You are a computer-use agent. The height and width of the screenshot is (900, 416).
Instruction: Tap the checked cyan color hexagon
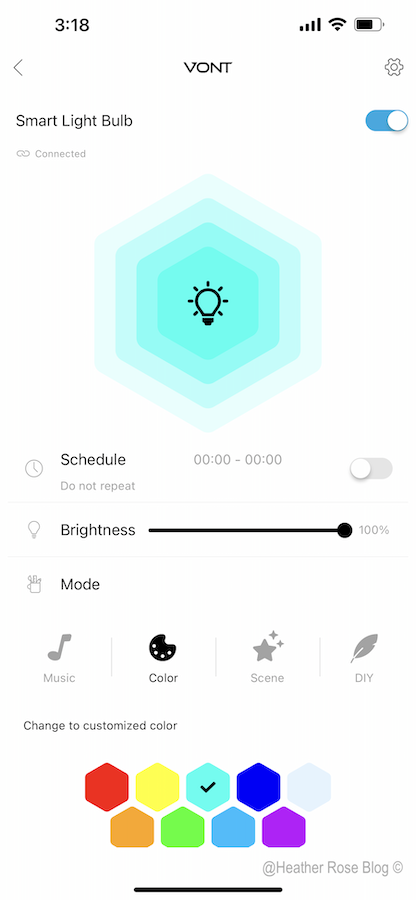pyautogui.click(x=208, y=787)
